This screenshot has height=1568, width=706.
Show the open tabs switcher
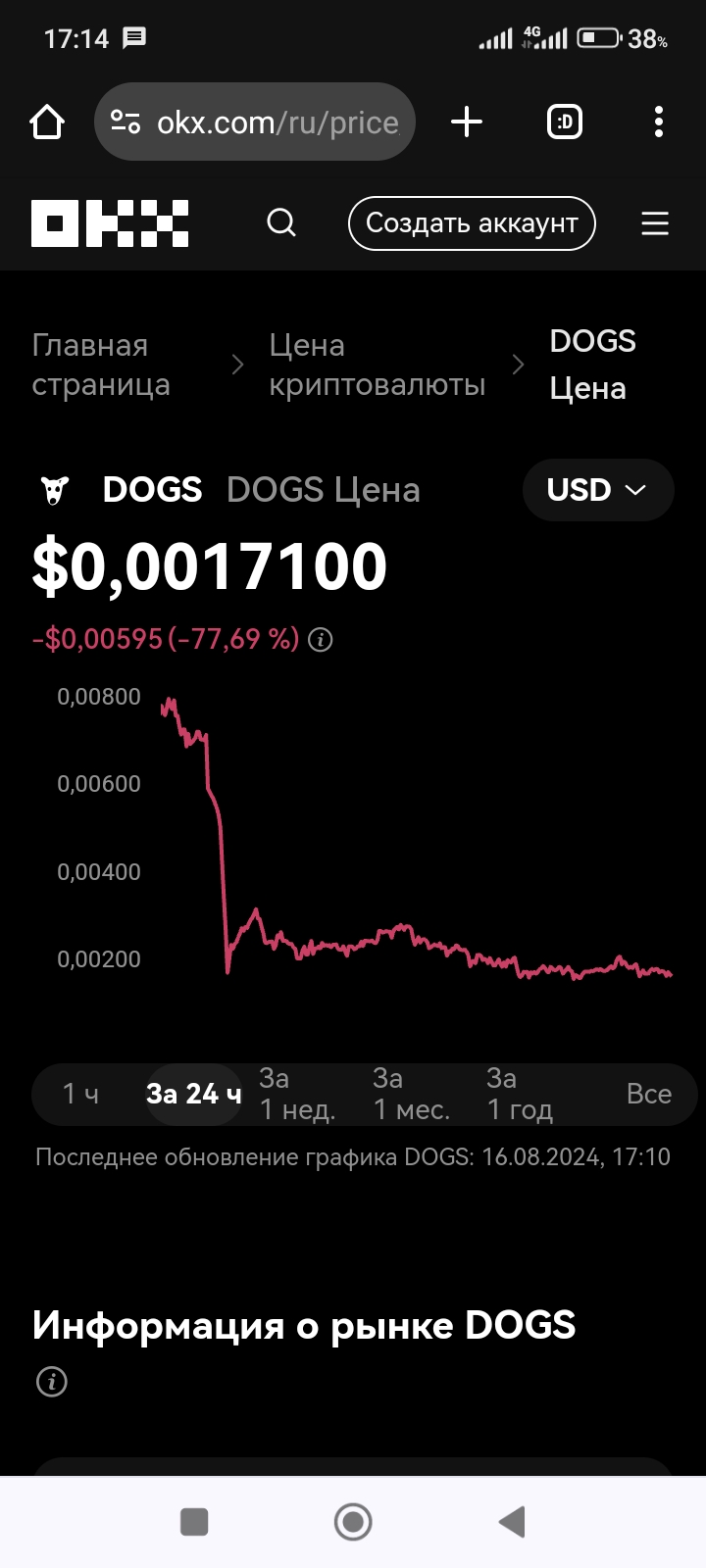click(x=564, y=122)
